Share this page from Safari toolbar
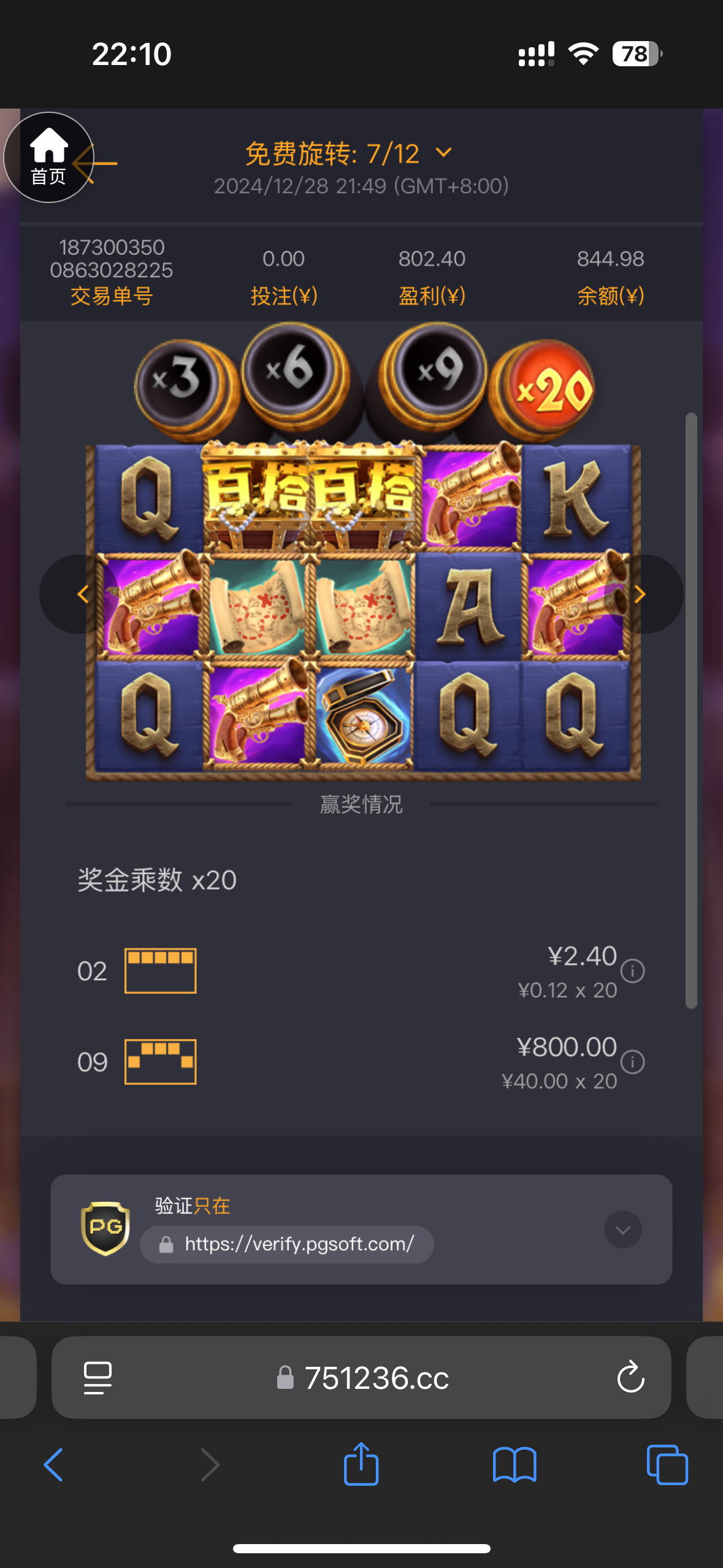Viewport: 723px width, 1568px height. pyautogui.click(x=361, y=1464)
